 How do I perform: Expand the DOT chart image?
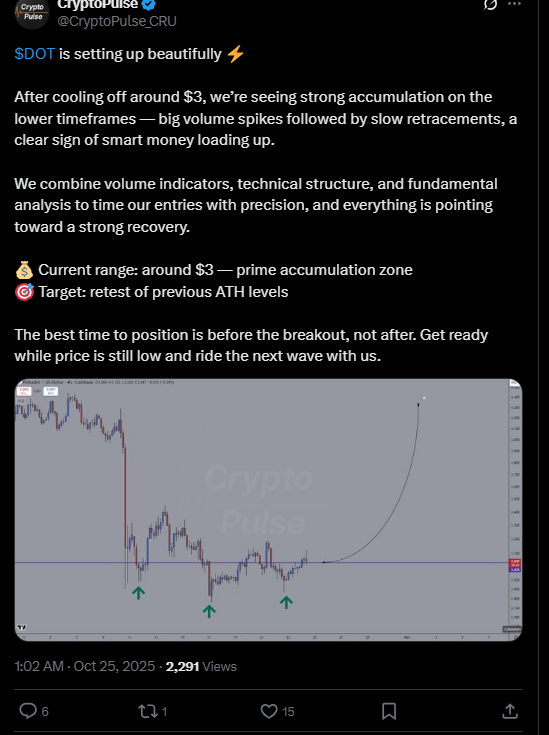(x=268, y=510)
